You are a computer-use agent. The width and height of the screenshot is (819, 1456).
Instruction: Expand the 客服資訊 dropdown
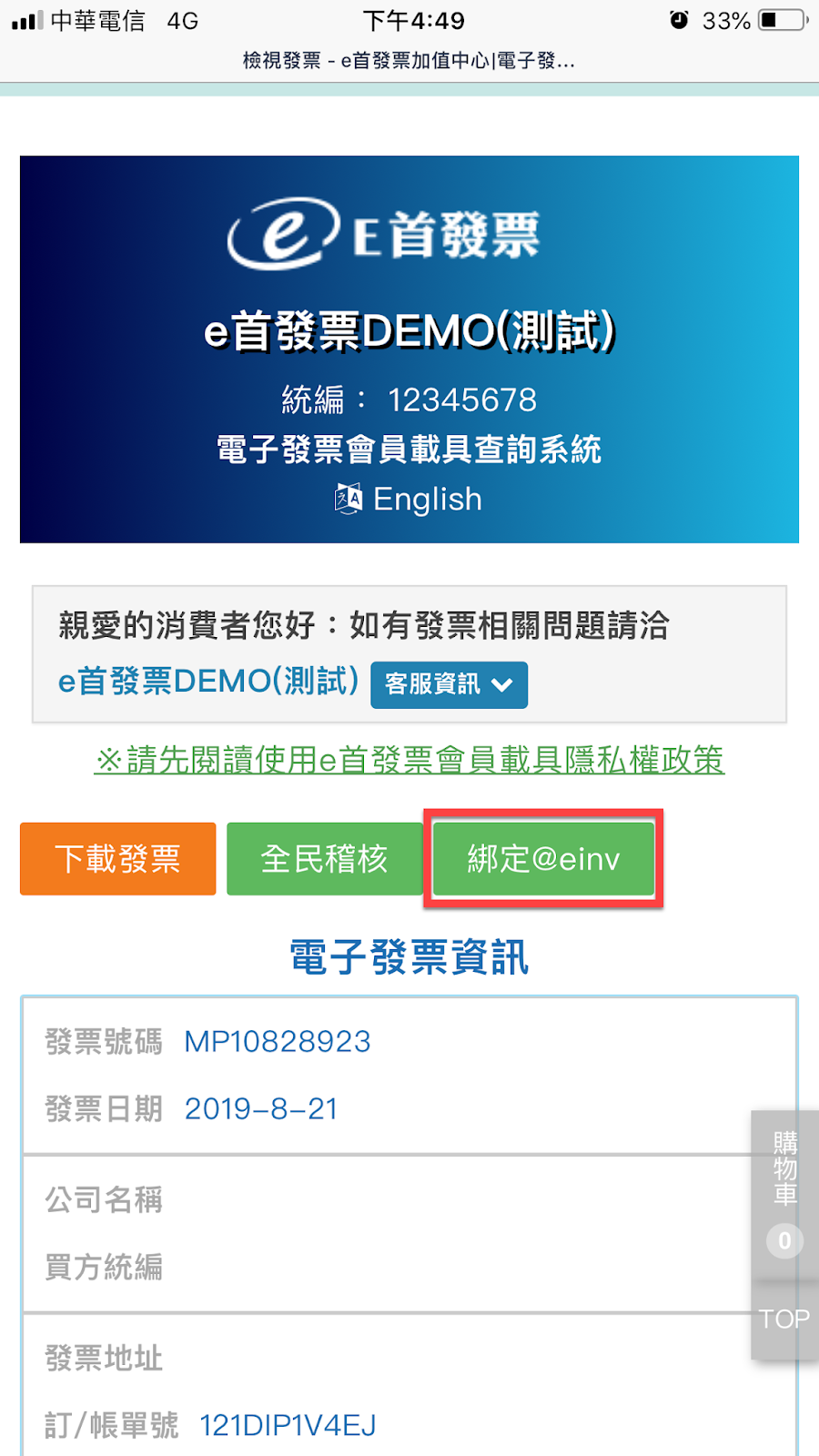tap(449, 684)
